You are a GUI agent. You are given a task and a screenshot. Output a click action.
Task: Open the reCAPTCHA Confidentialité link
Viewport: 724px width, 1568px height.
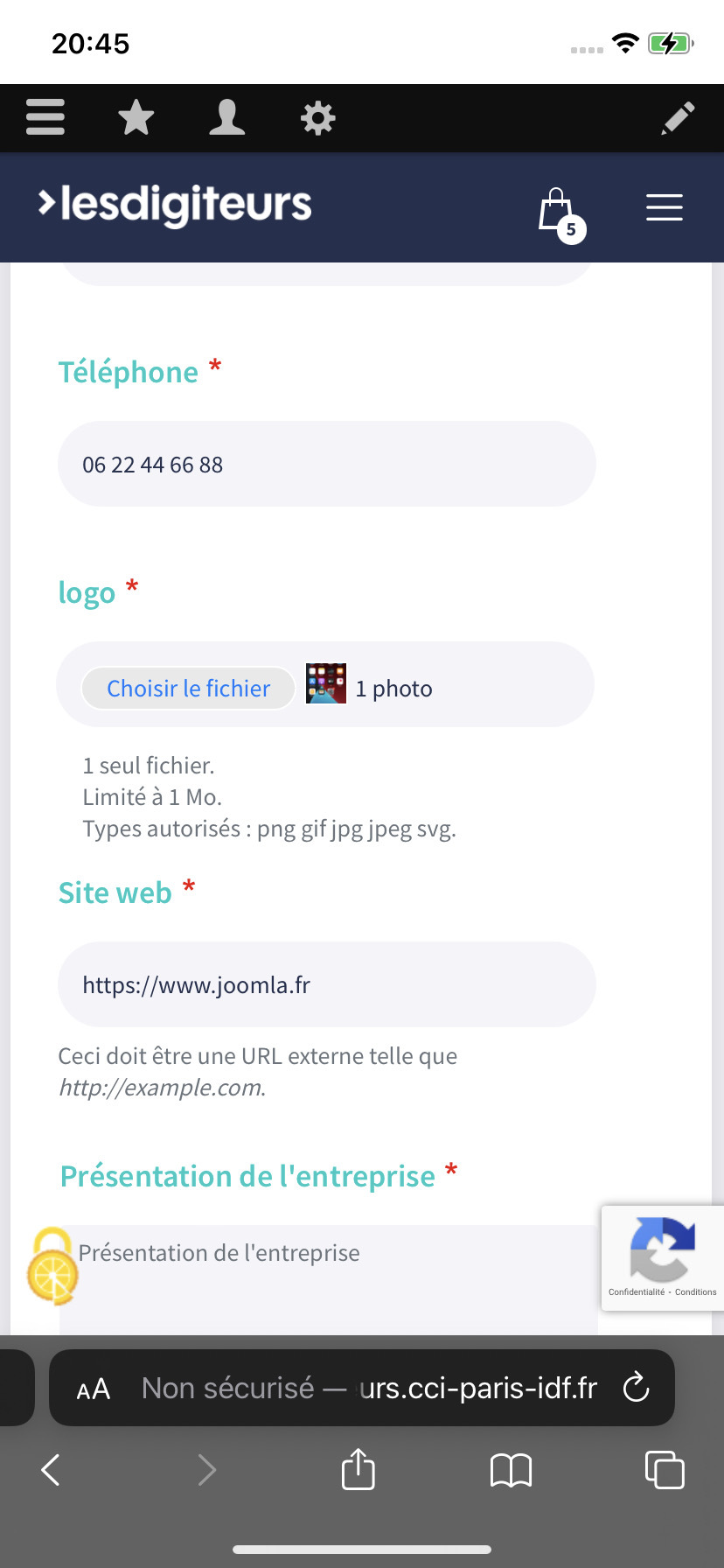(637, 1292)
